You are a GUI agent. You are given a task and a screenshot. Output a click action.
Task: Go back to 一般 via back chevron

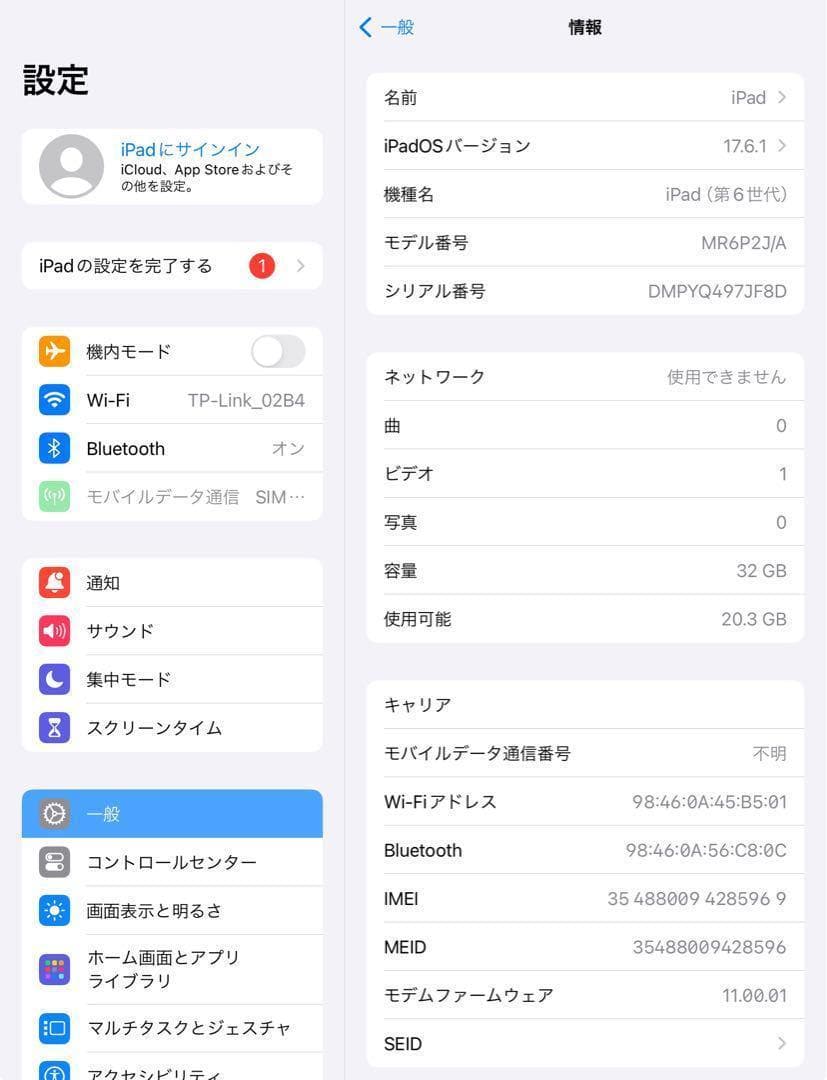coord(386,27)
